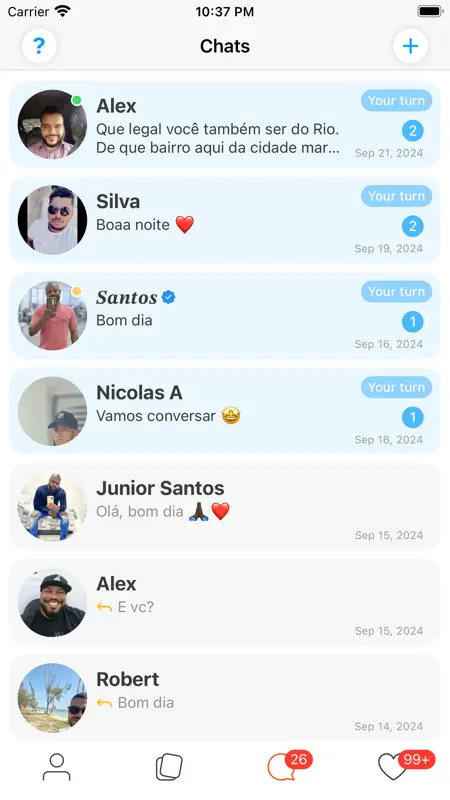Start a new chat with plus icon
This screenshot has height=800, width=450.
point(410,46)
